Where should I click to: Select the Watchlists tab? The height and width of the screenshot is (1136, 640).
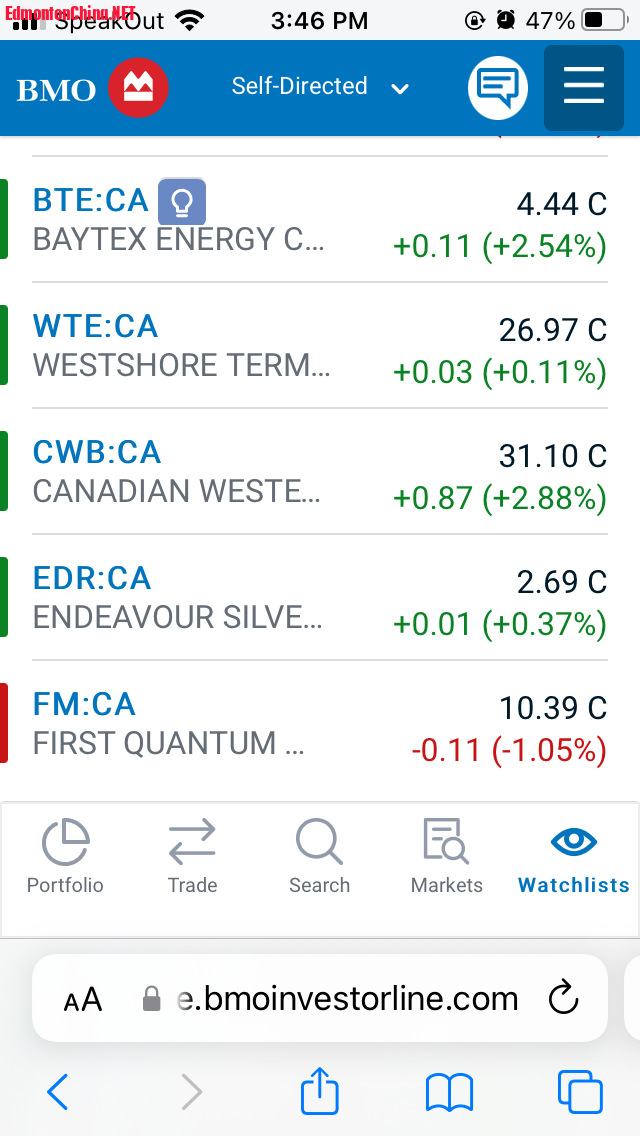[x=573, y=857]
